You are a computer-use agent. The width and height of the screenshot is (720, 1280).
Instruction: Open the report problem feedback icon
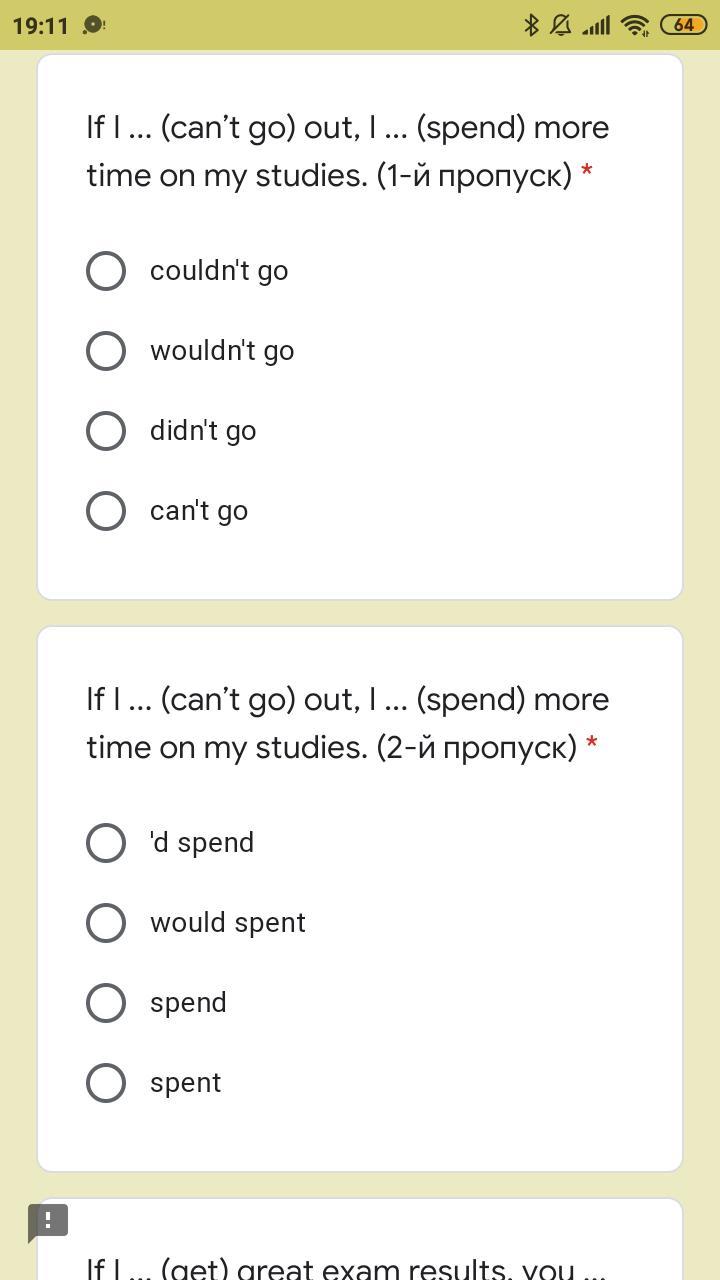(x=47, y=1222)
